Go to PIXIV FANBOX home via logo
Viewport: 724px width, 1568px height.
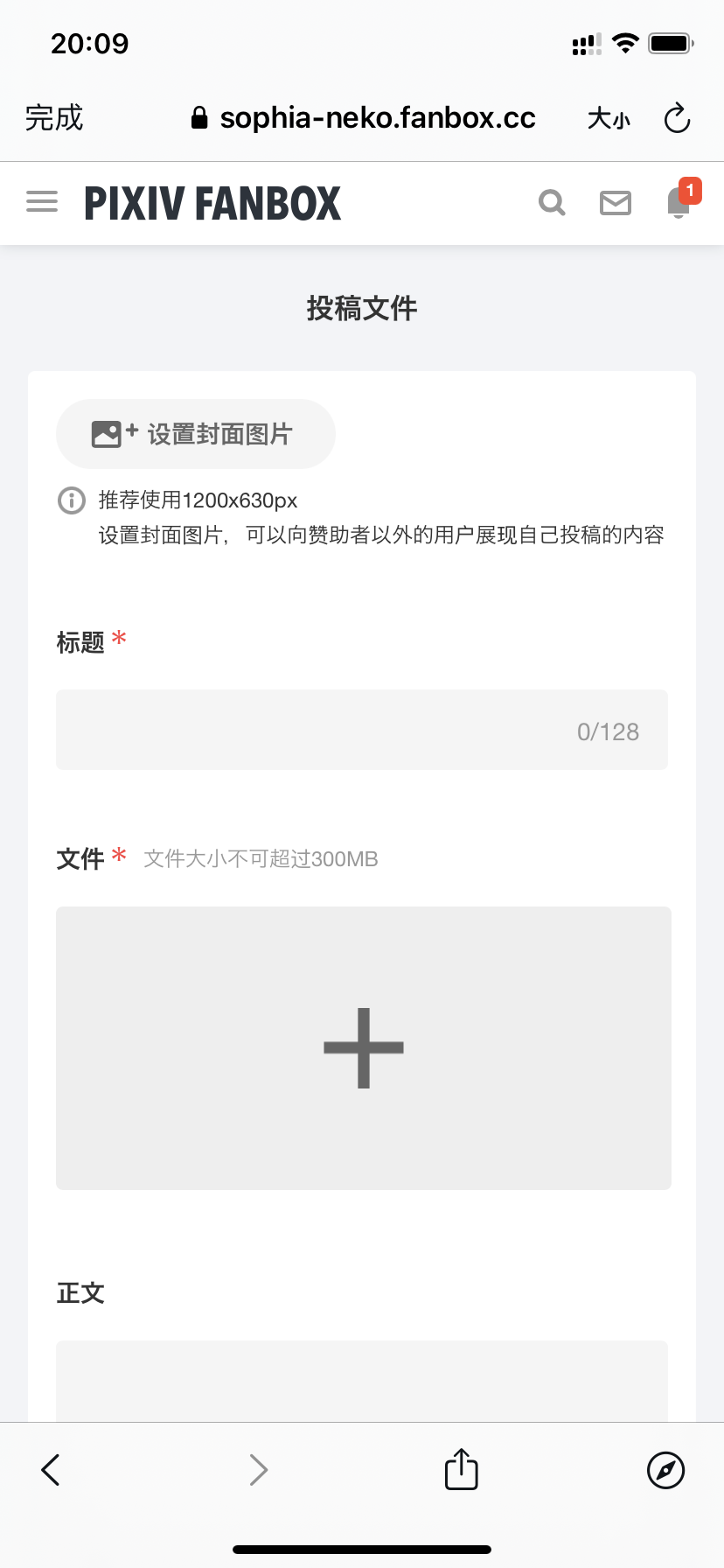(x=212, y=203)
